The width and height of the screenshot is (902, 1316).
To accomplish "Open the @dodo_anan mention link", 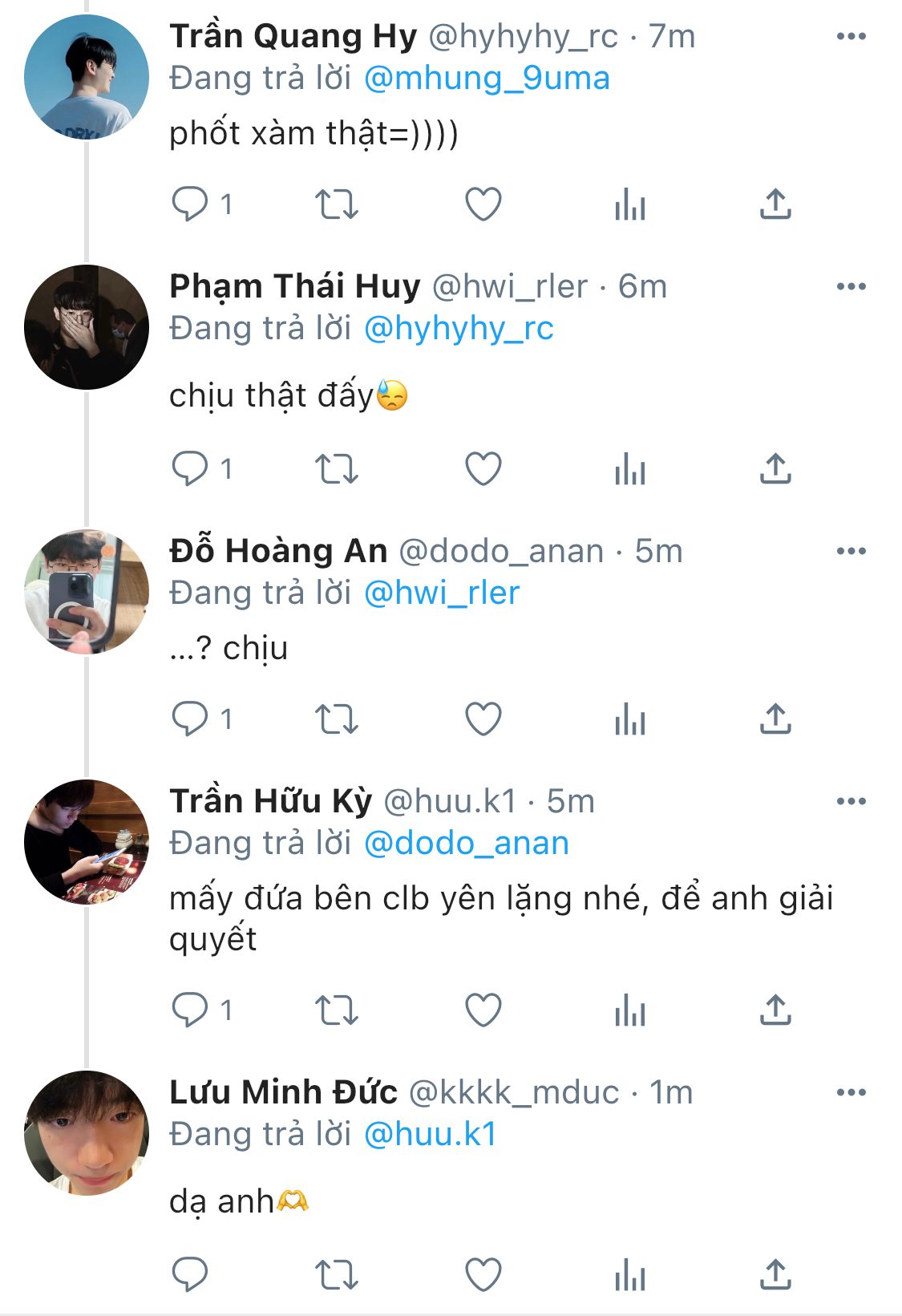I will [x=467, y=844].
